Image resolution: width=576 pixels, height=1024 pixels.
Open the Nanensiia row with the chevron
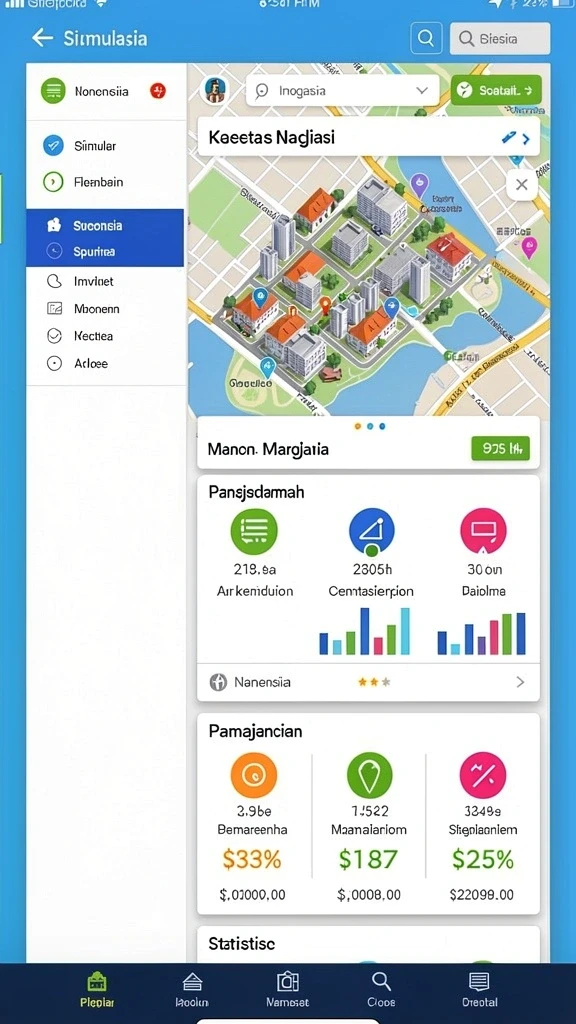point(368,682)
